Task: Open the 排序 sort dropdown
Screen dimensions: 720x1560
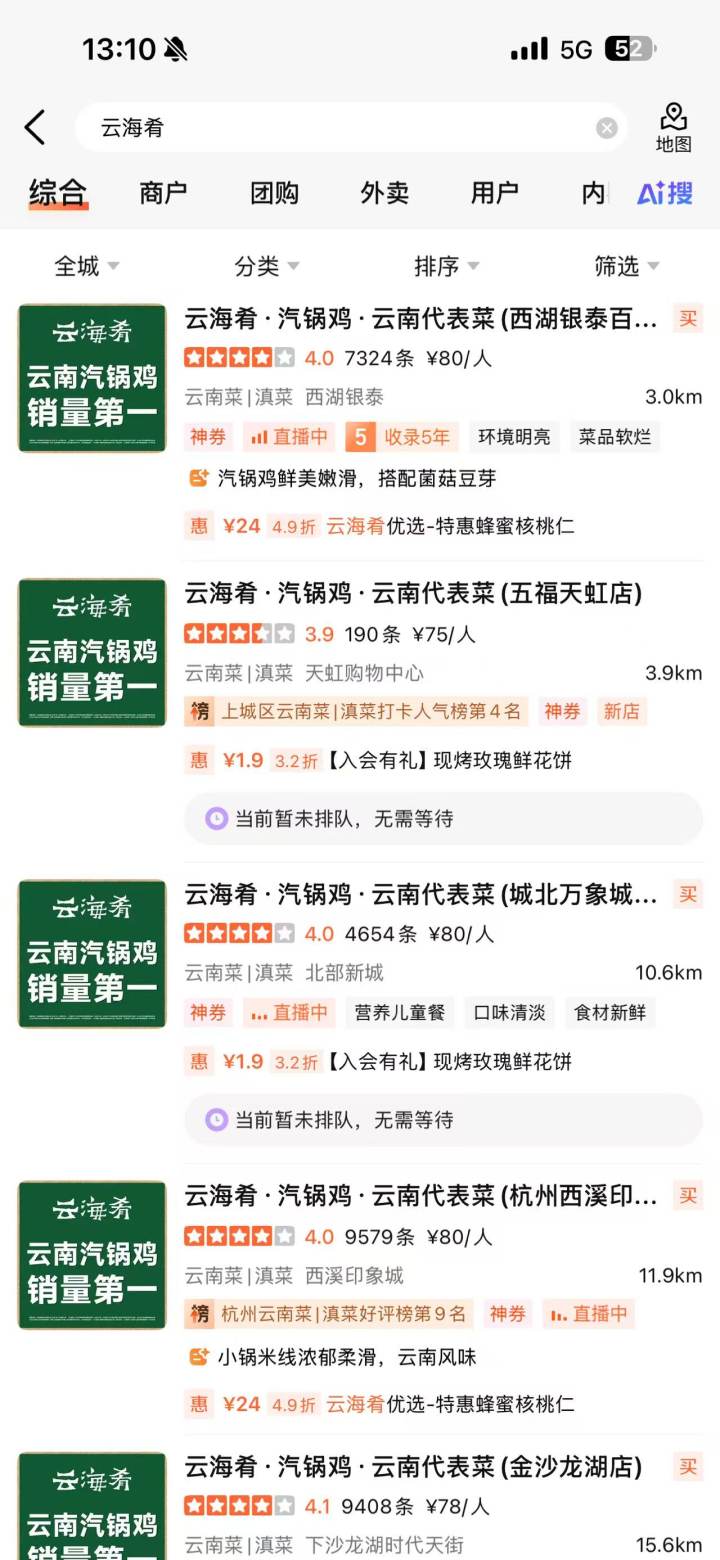Action: click(x=447, y=266)
